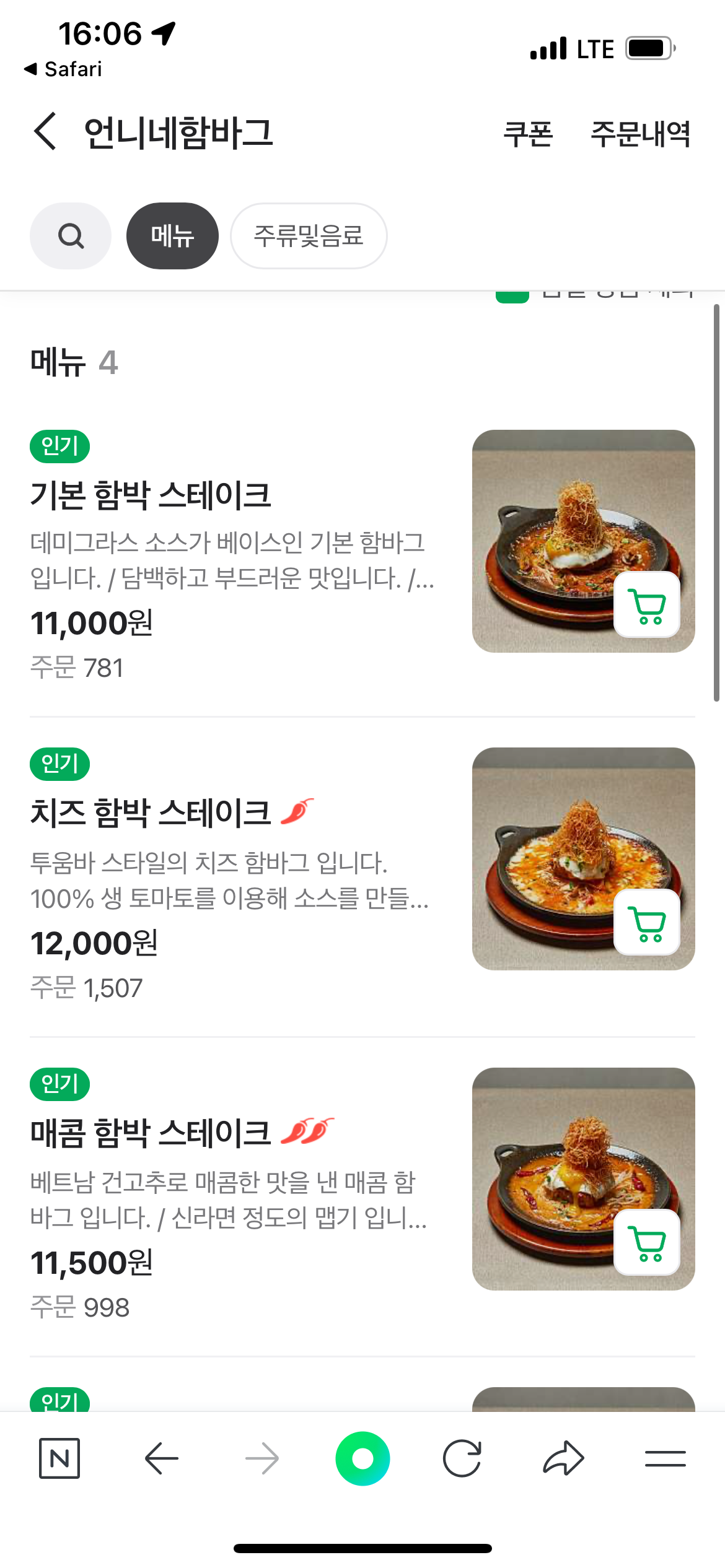Go back from 언니네함바그 page
The height and width of the screenshot is (1568, 725).
(45, 131)
